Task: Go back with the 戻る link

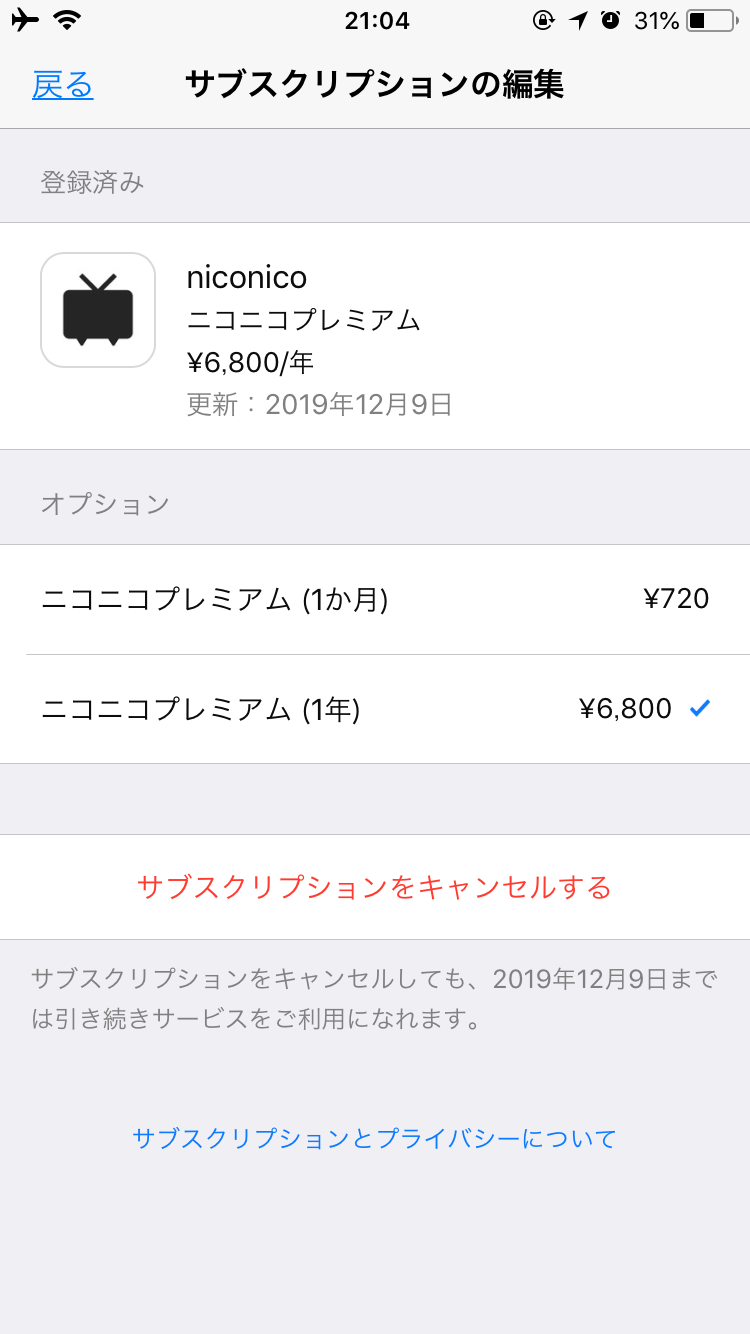Action: pyautogui.click(x=63, y=85)
